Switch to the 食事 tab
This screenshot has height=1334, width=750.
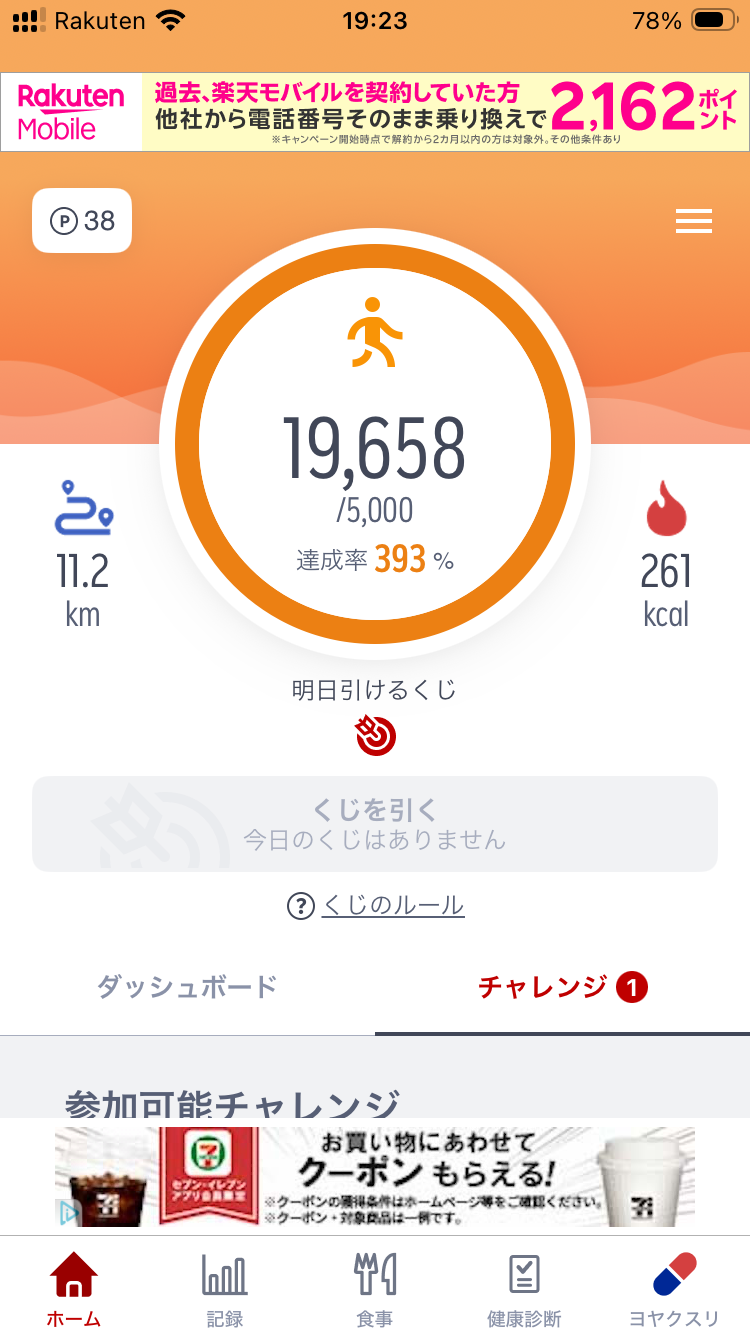click(x=375, y=1288)
